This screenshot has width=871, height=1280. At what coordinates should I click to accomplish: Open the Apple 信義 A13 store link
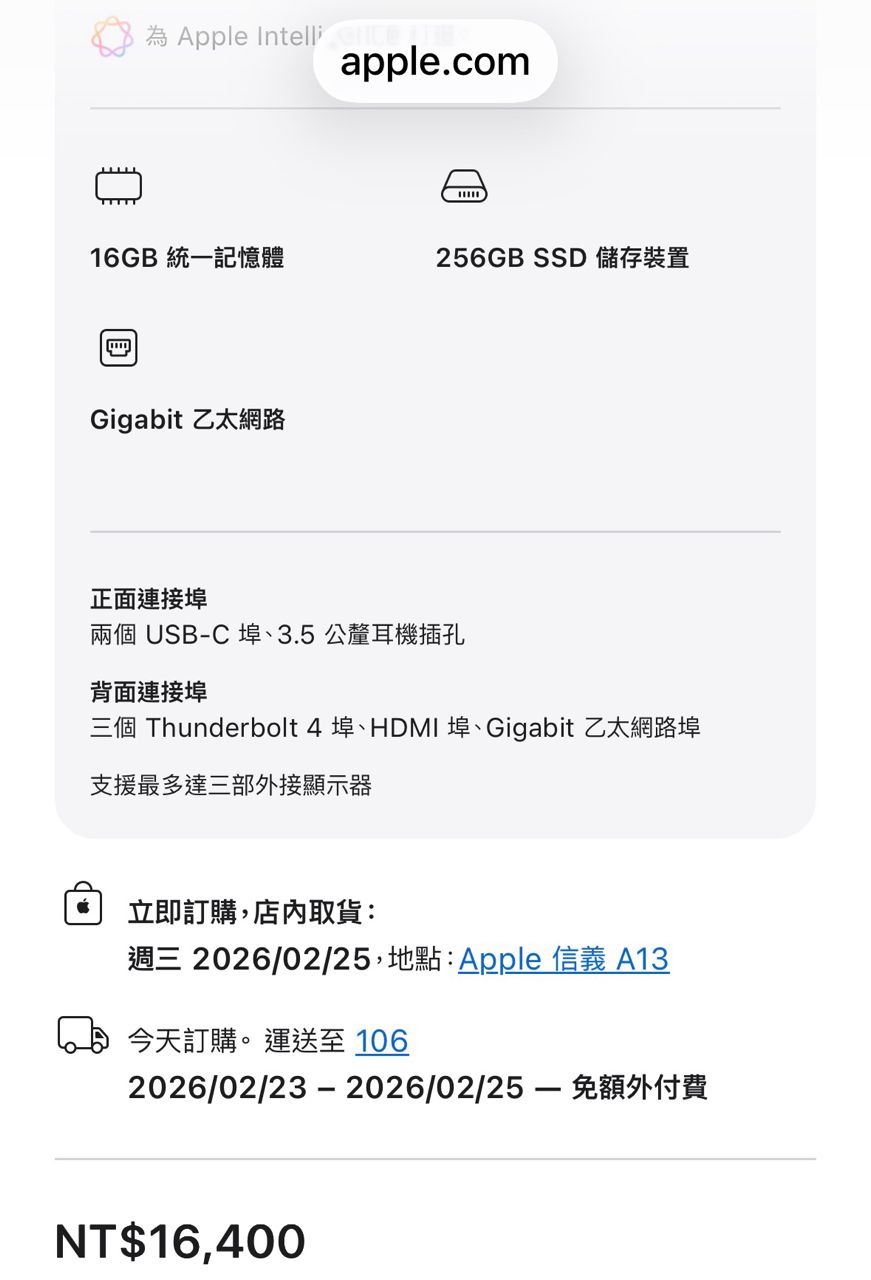point(563,960)
